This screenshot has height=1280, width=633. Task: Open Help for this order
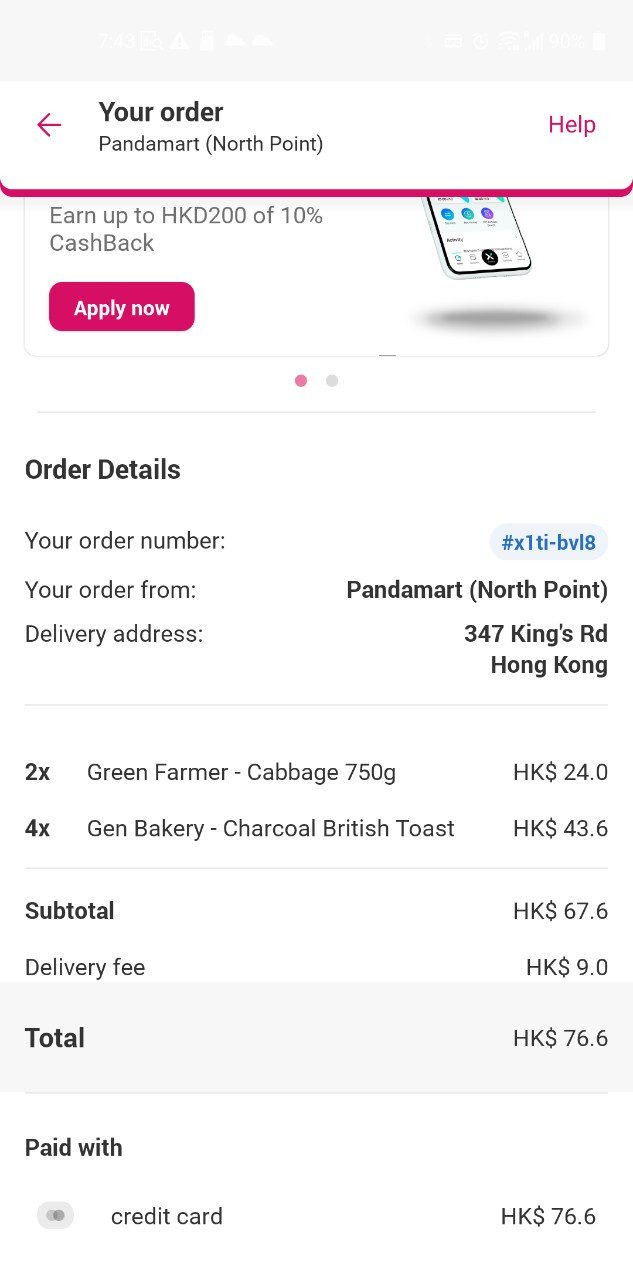(571, 125)
